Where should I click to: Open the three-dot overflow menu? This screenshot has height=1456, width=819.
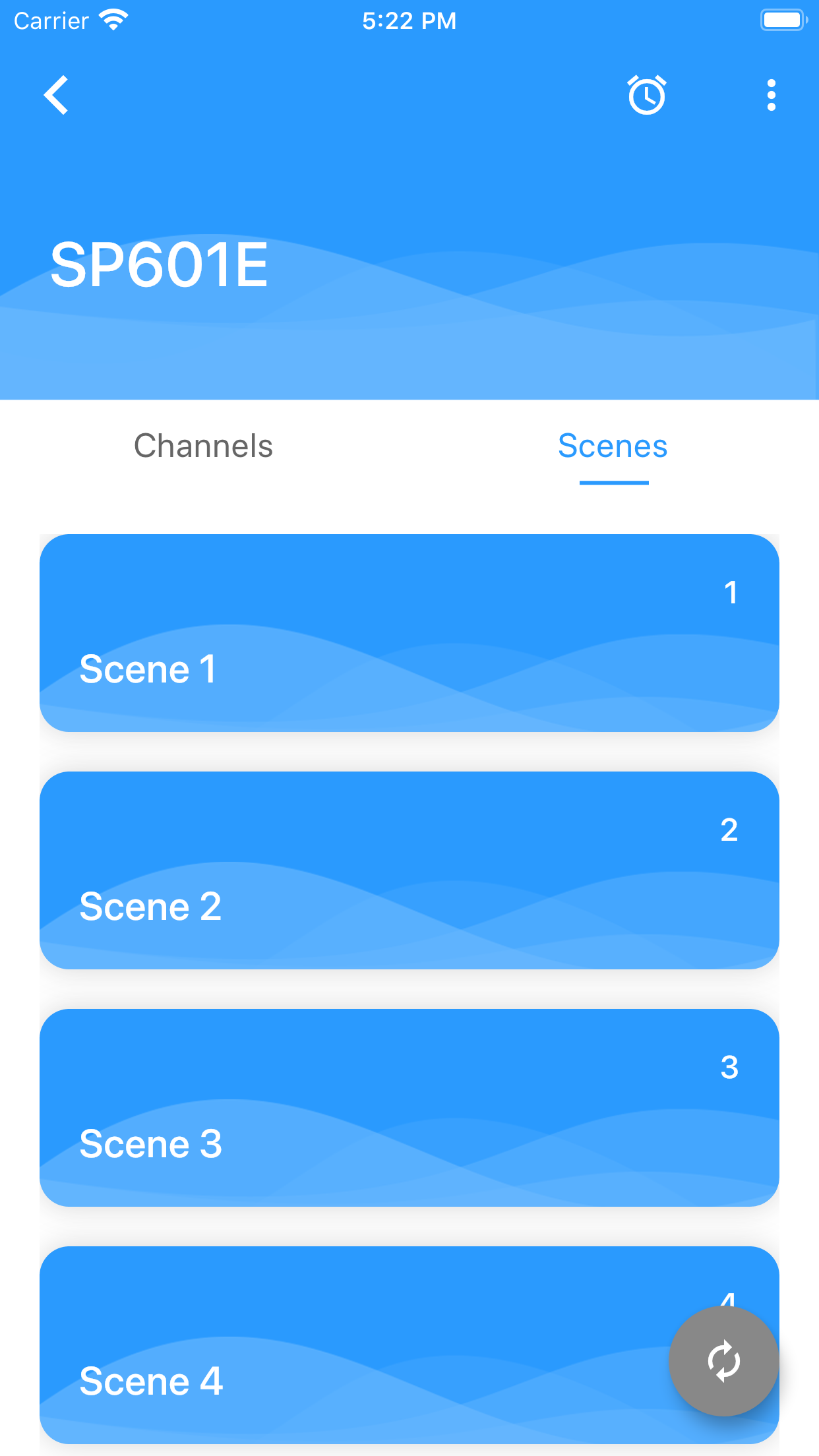coord(771,96)
